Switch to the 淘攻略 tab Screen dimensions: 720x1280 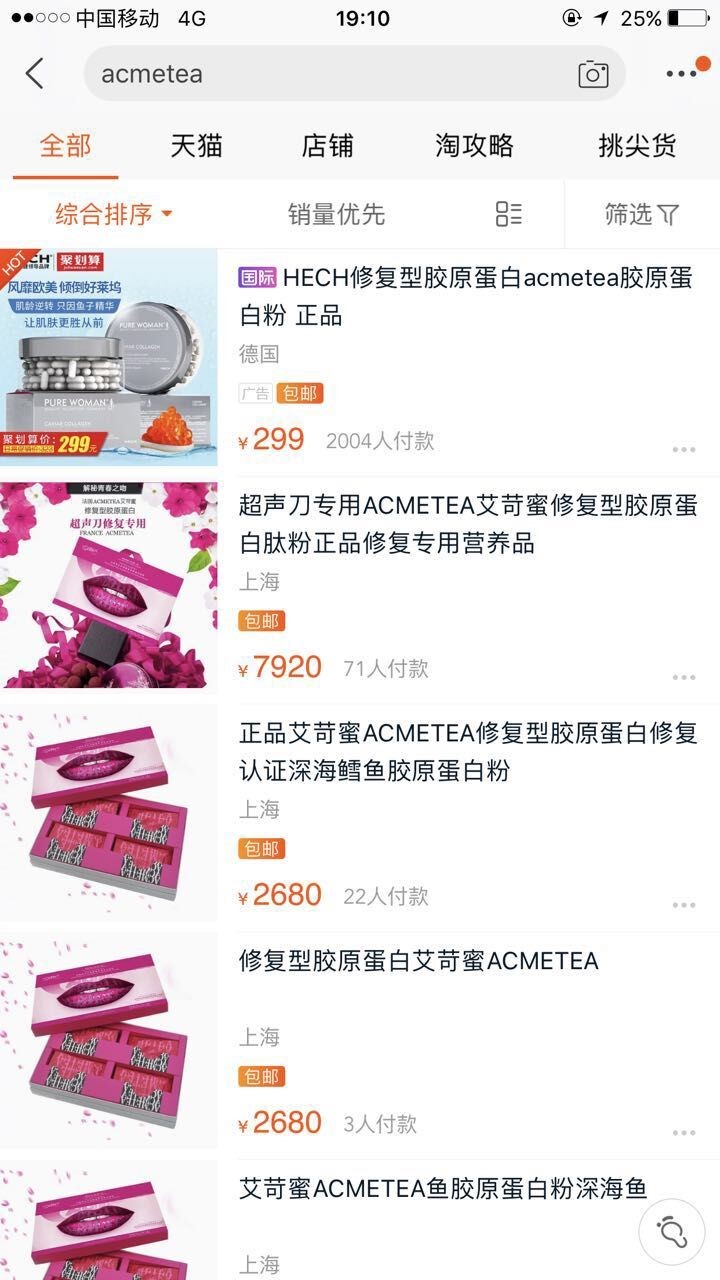click(x=474, y=146)
